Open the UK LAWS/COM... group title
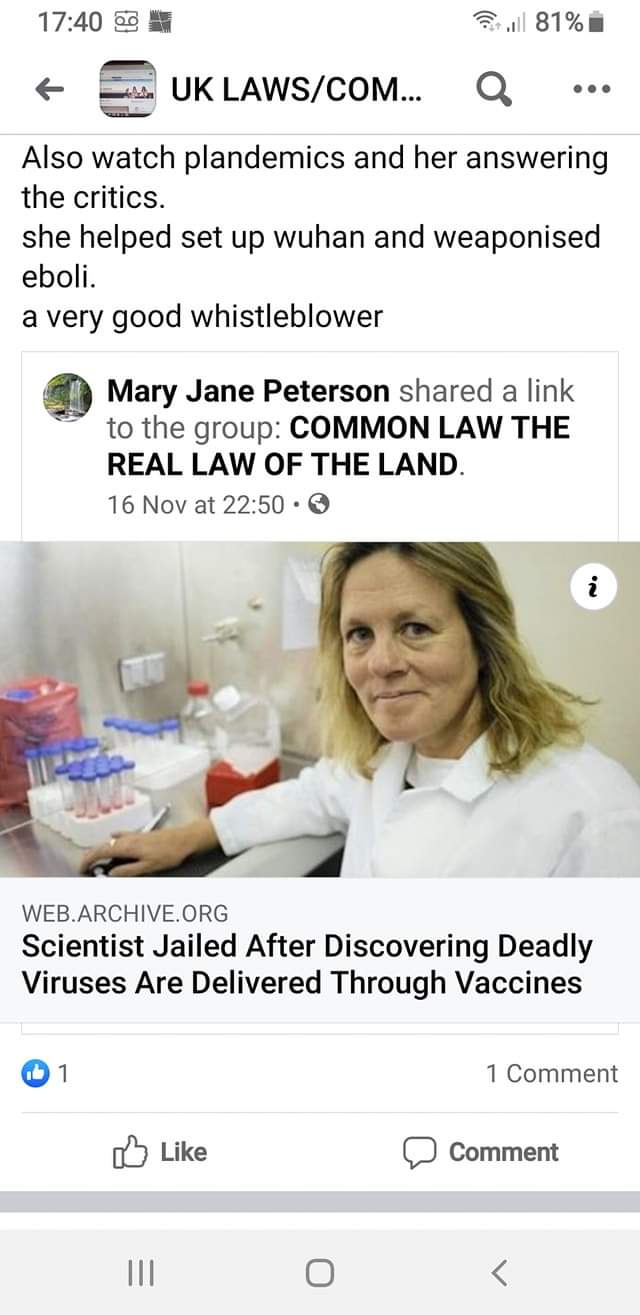640x1315 pixels. click(x=296, y=91)
